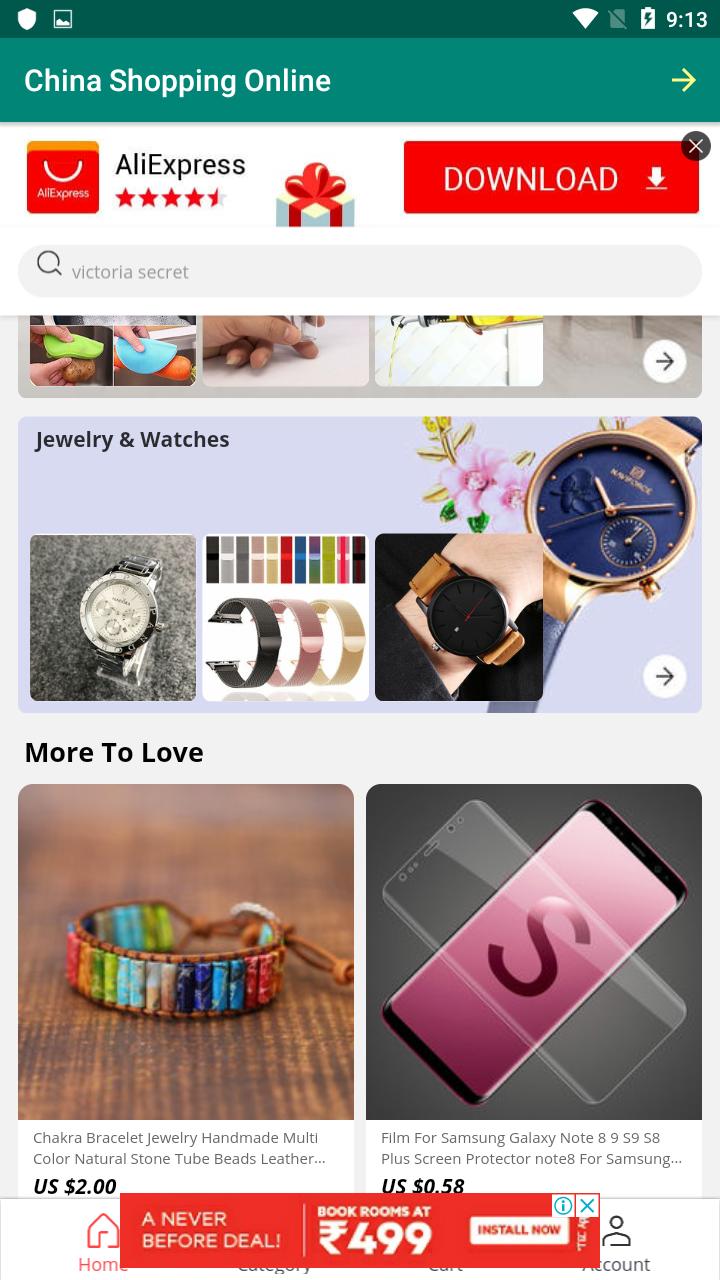The height and width of the screenshot is (1280, 720).
Task: Open the black dial leather watch tile
Action: [459, 617]
